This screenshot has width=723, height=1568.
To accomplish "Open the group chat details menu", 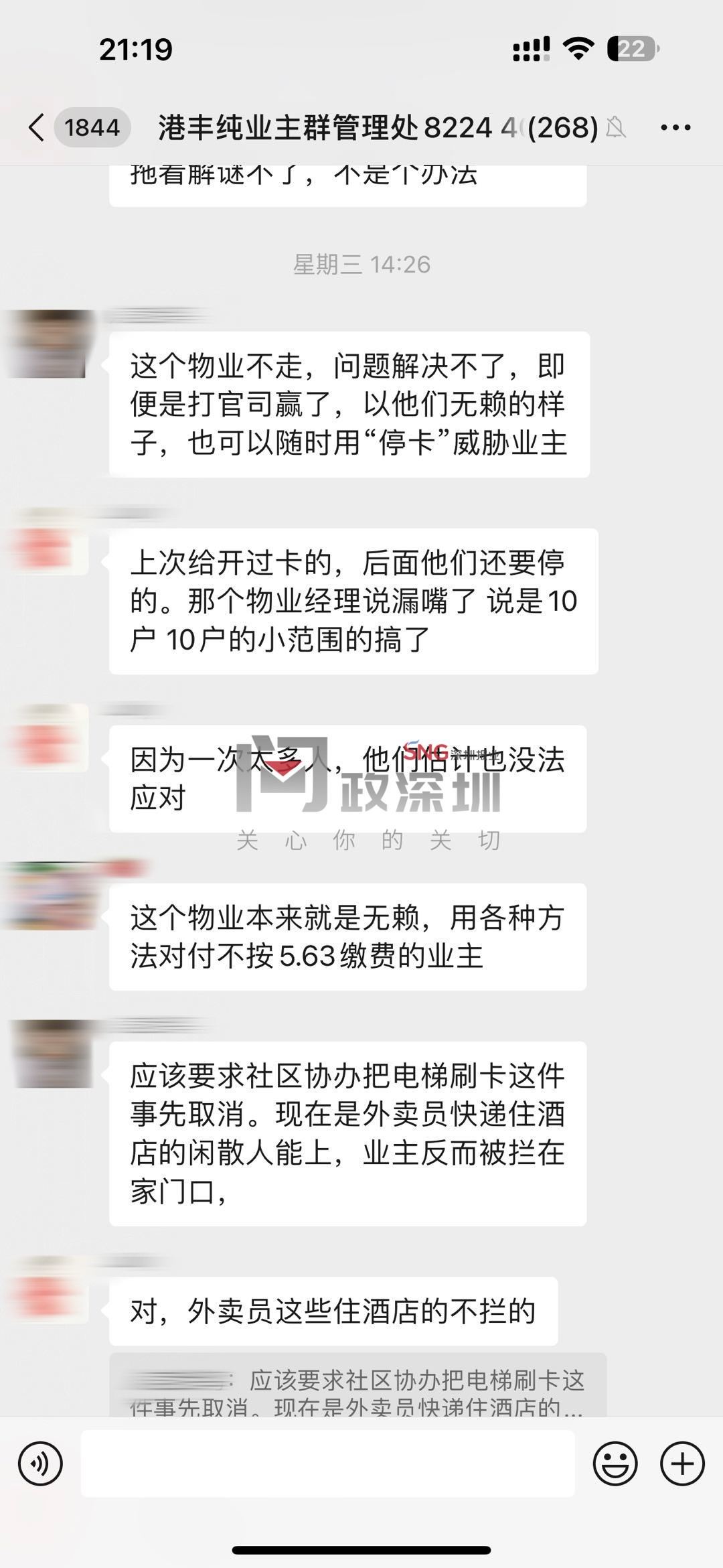I will (x=675, y=127).
